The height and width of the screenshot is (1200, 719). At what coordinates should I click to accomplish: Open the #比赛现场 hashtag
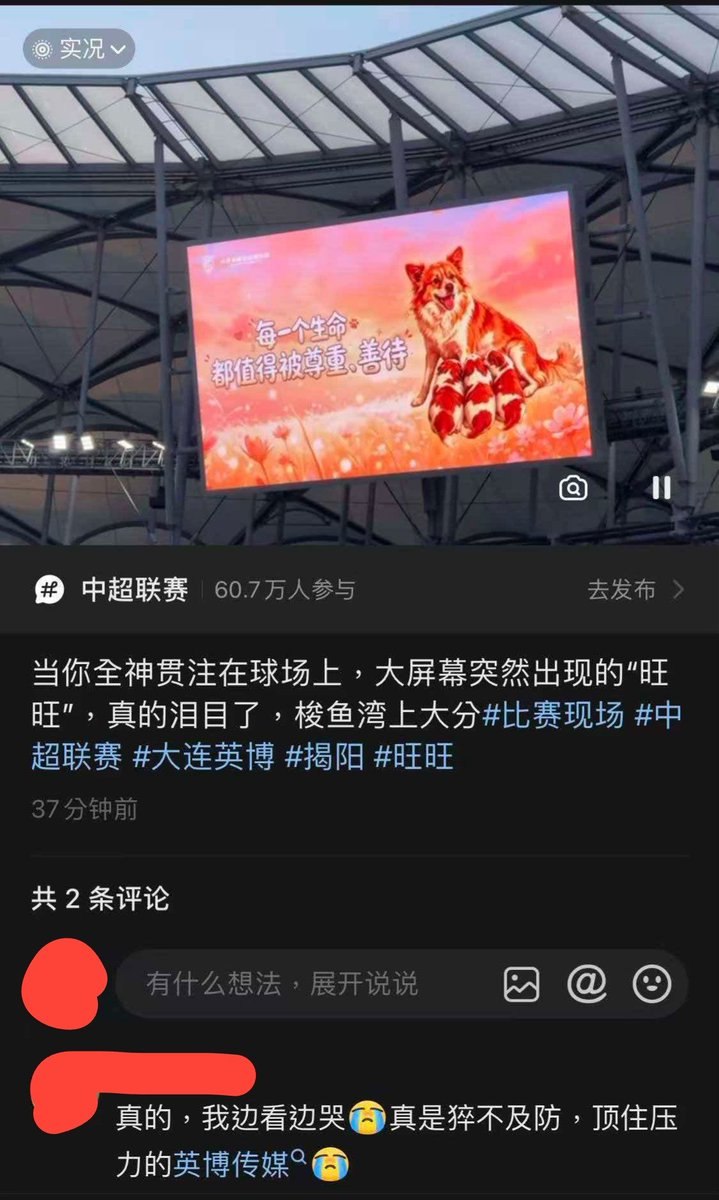coord(554,715)
